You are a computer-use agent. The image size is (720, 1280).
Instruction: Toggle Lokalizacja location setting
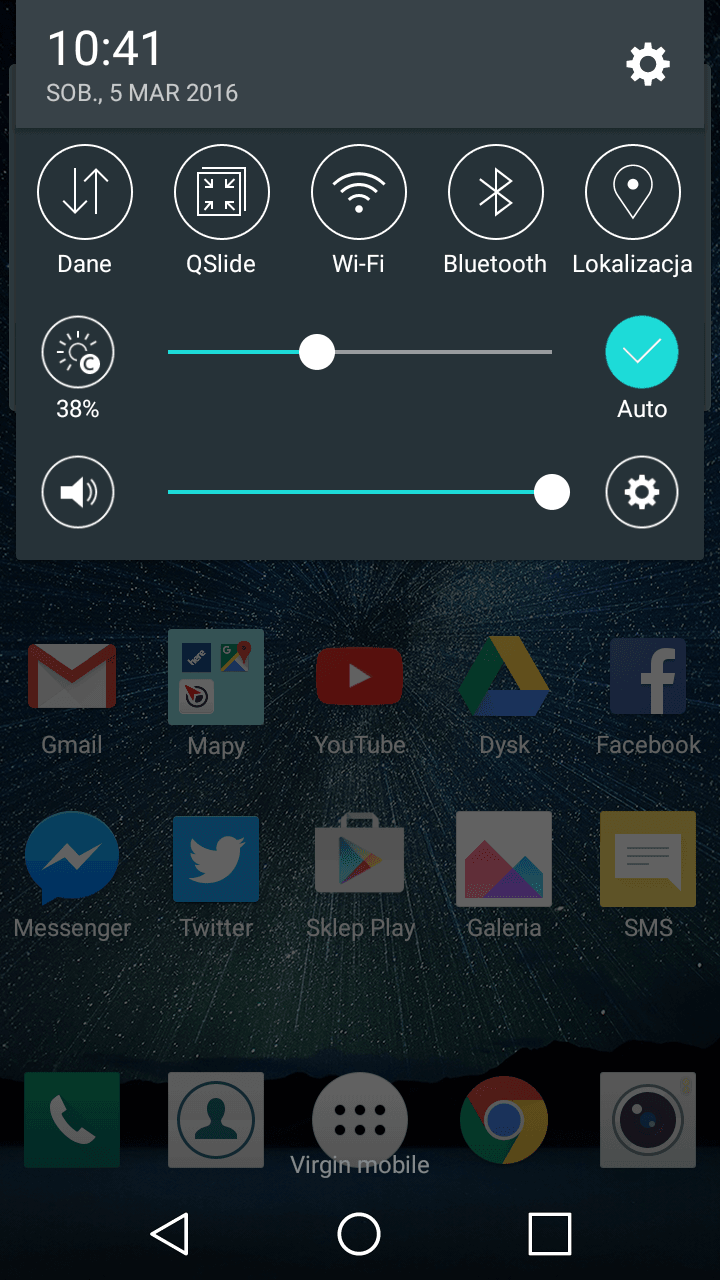(x=633, y=192)
